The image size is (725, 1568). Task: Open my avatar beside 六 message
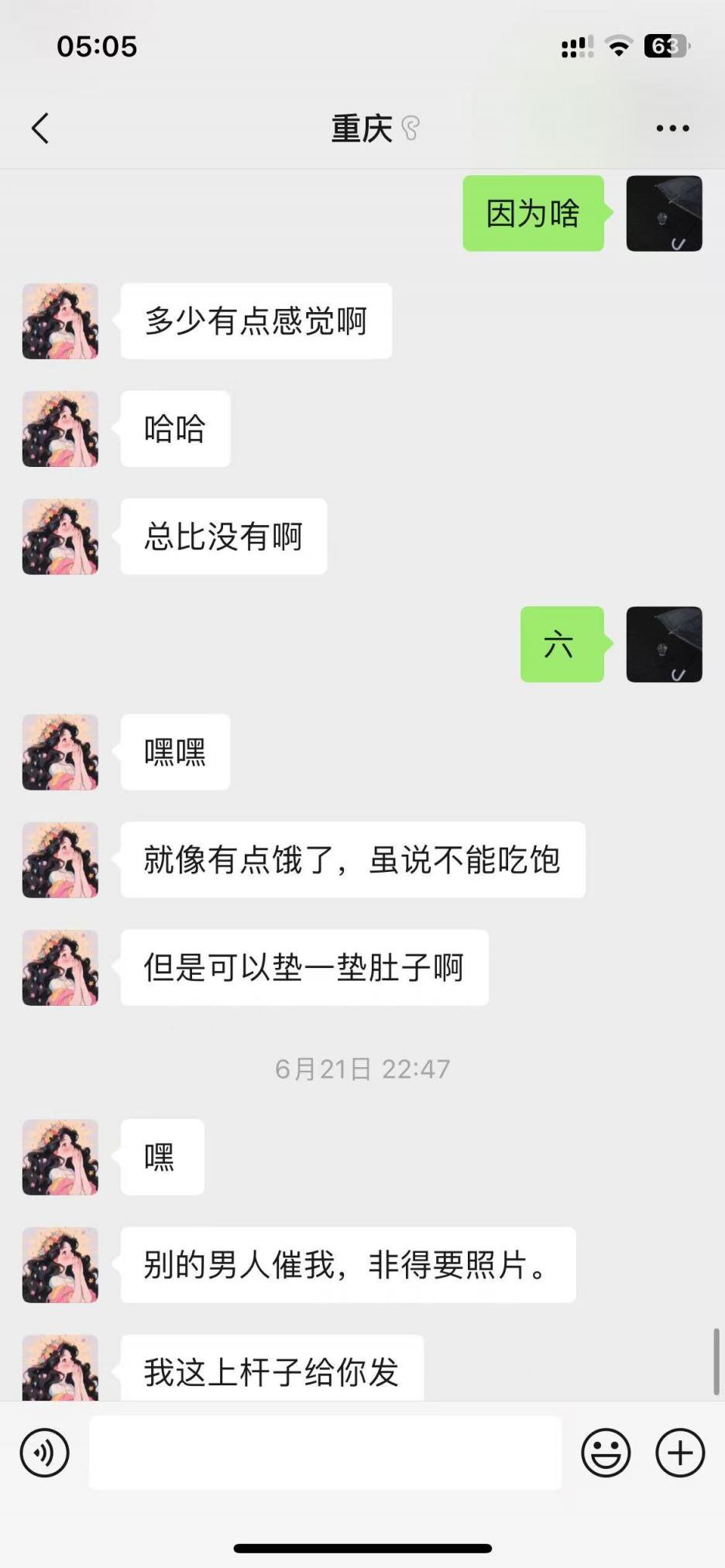tap(664, 644)
